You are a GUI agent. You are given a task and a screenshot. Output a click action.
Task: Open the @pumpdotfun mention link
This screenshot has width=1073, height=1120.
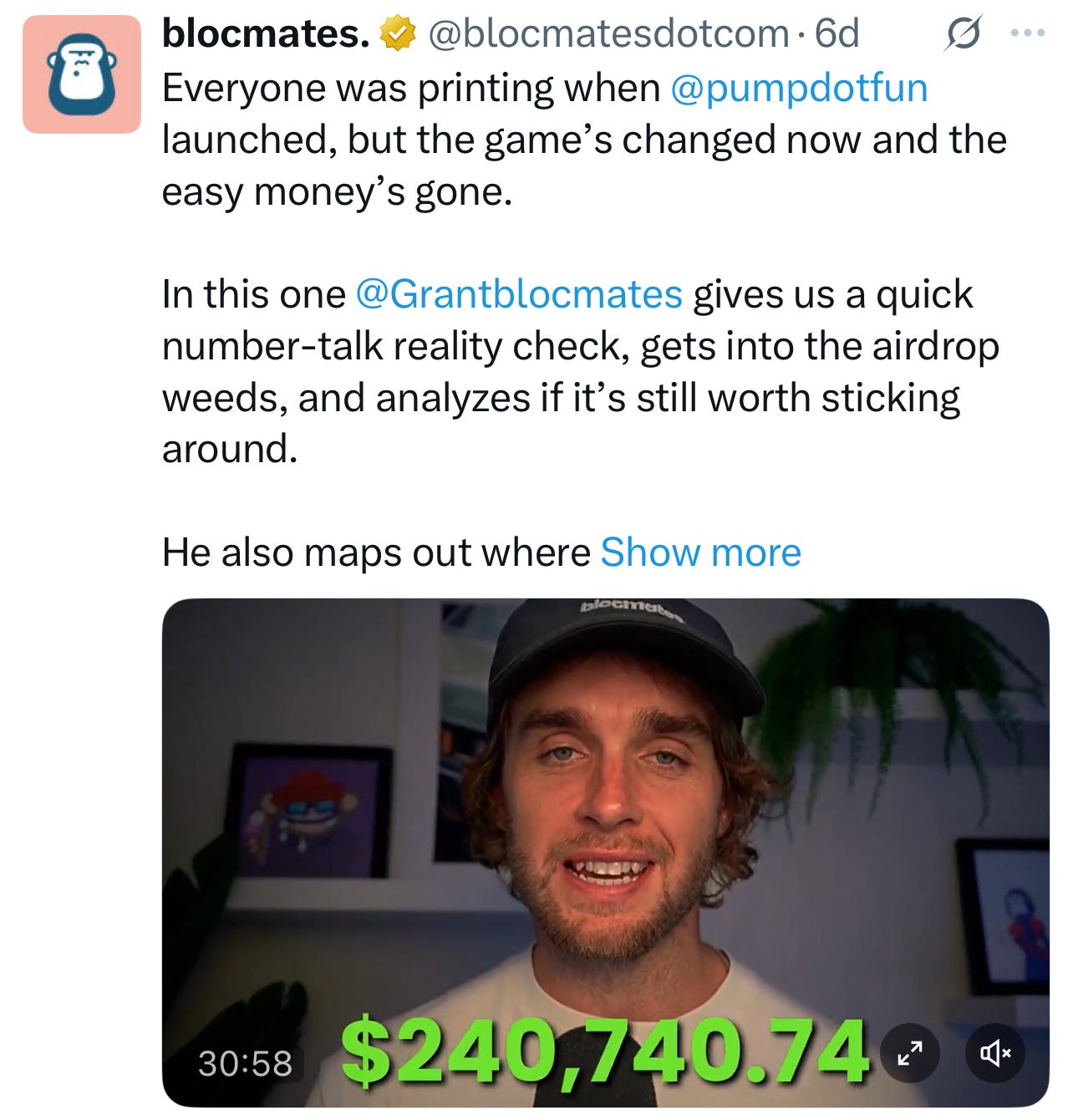point(799,88)
